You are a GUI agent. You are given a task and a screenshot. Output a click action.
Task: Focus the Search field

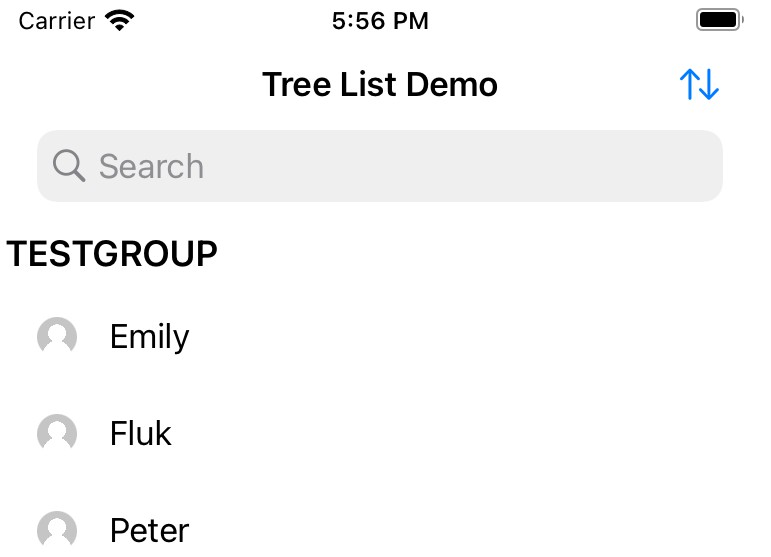tap(380, 166)
